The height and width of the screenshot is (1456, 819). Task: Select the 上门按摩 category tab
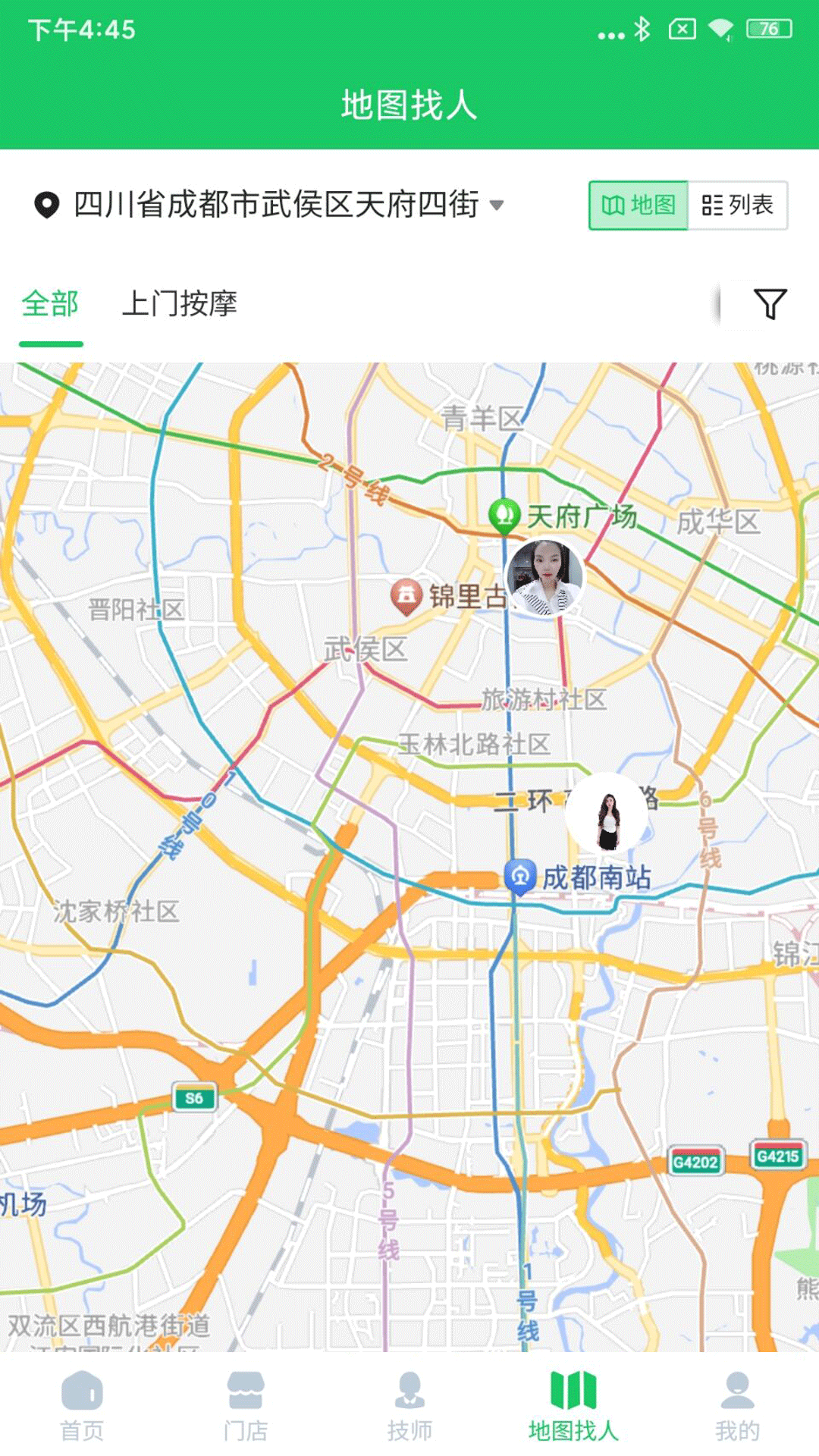pos(180,304)
